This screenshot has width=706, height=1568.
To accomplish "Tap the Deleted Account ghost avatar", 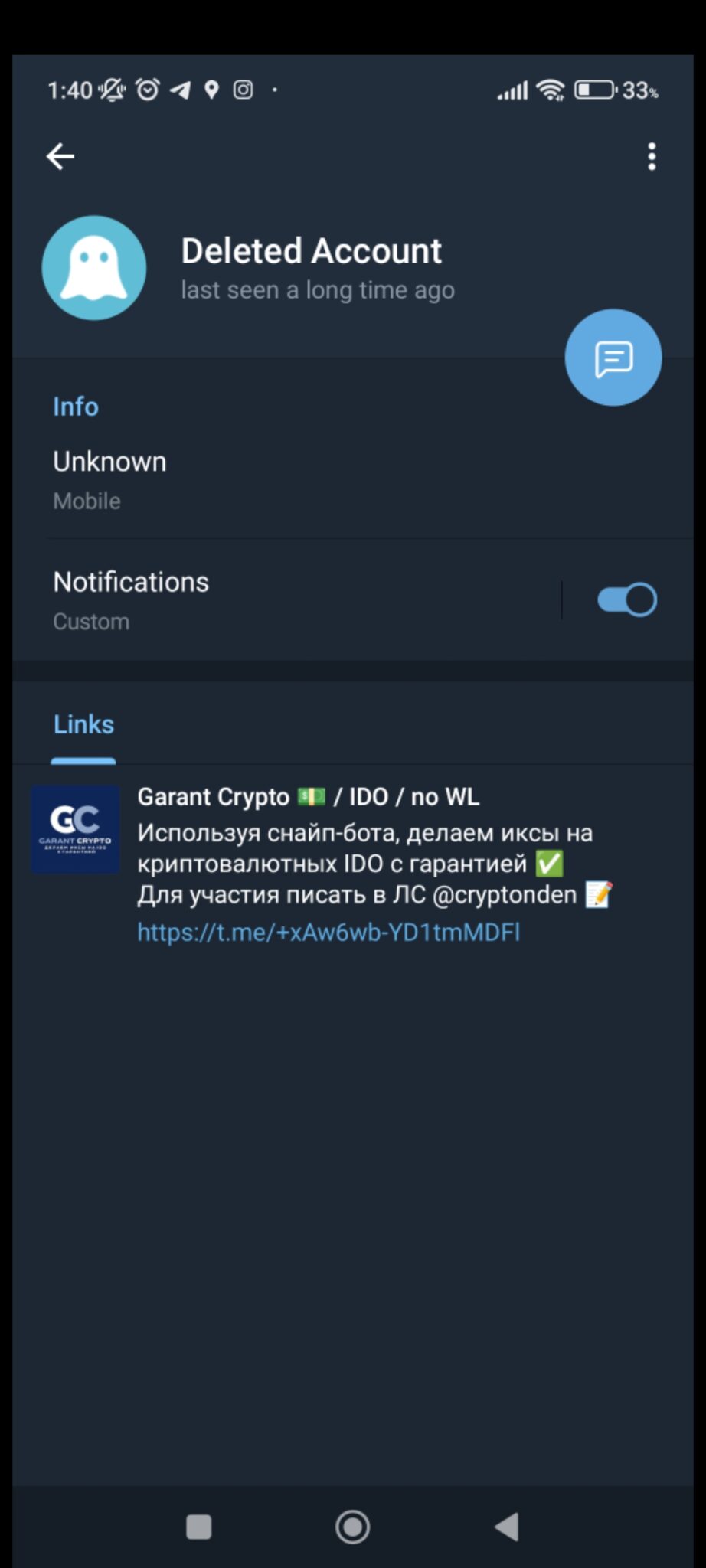I will [x=93, y=268].
